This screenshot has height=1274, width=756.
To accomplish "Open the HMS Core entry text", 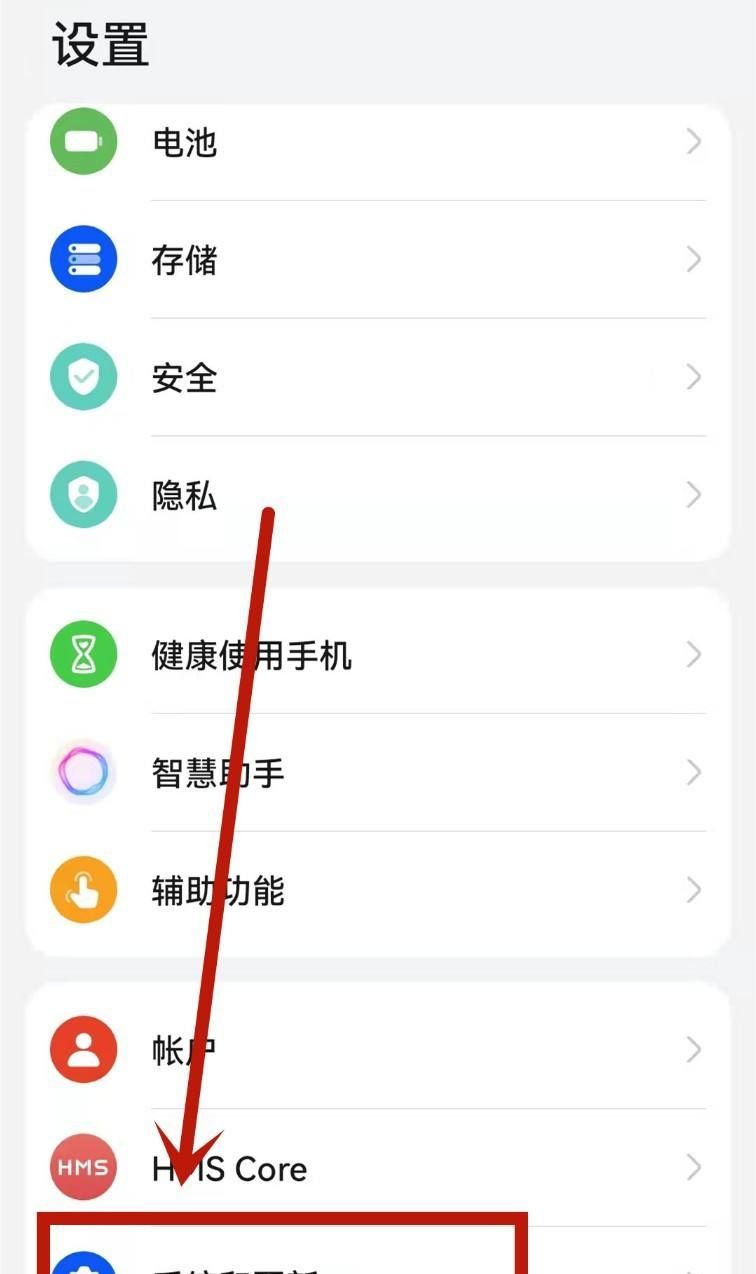I will [230, 1167].
